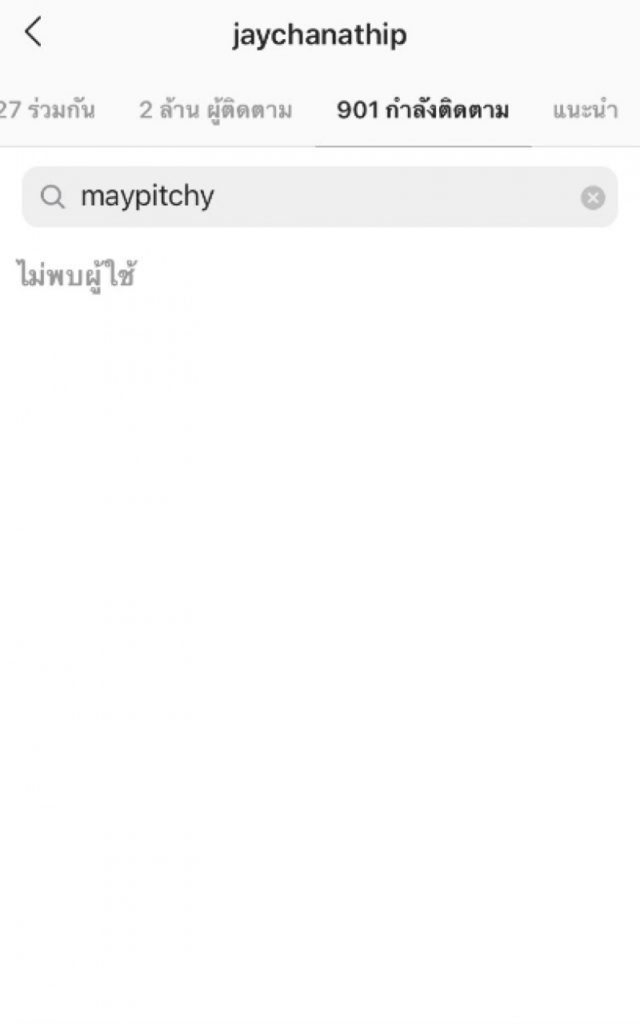Tap the search field containing maypitchy
This screenshot has height=1024, width=640.
click(x=320, y=197)
